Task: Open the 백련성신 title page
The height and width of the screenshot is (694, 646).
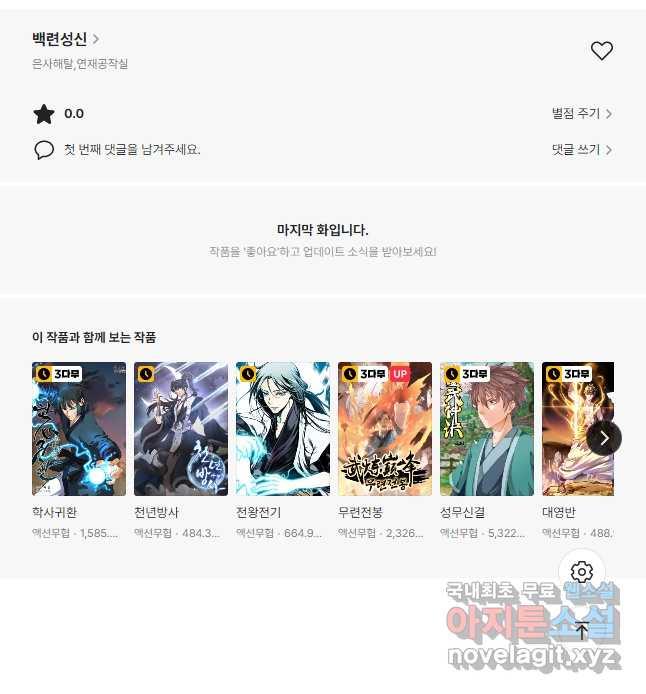Action: pyautogui.click(x=65, y=40)
